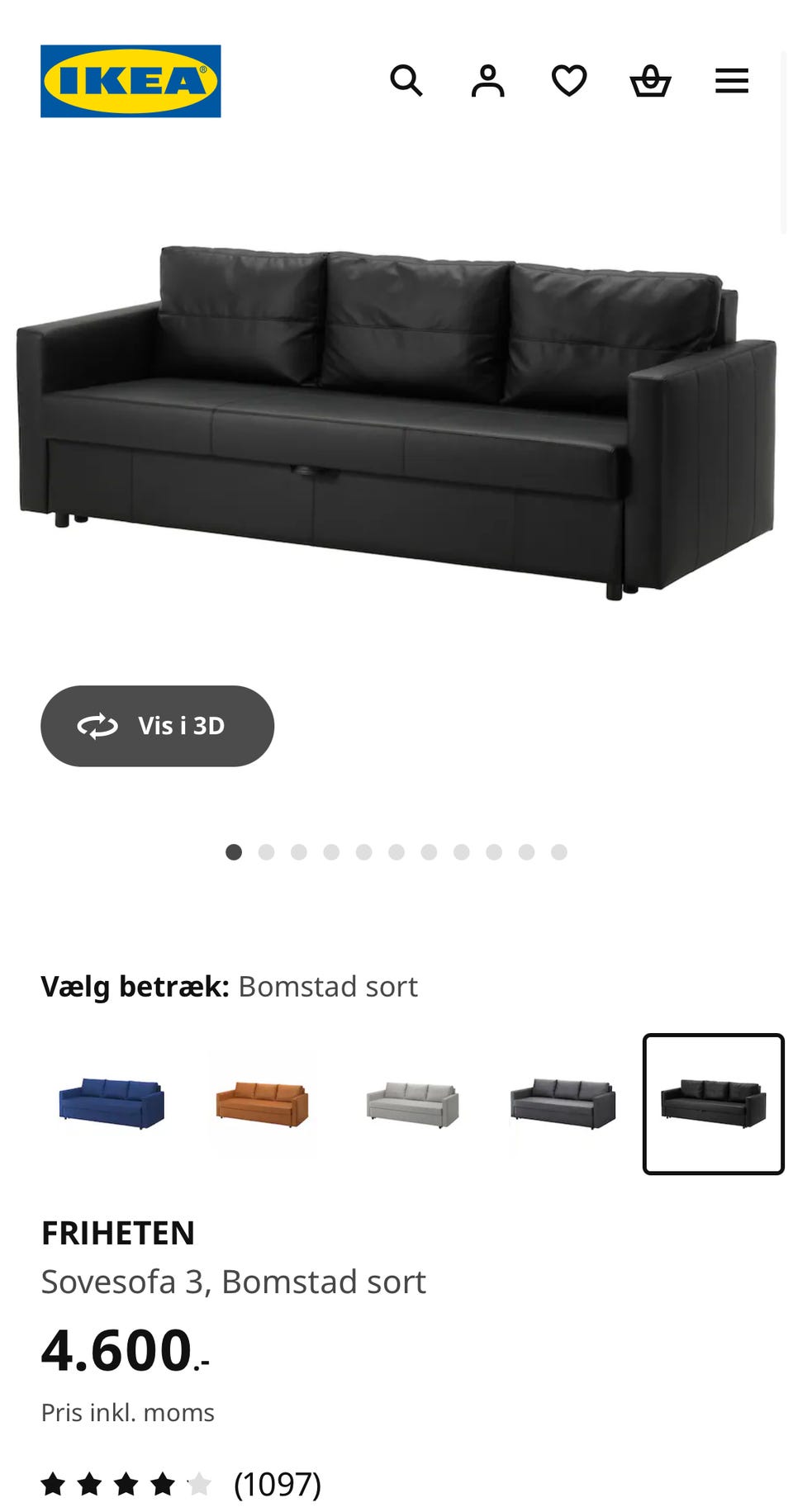Click the first carousel dot indicator

(232, 851)
